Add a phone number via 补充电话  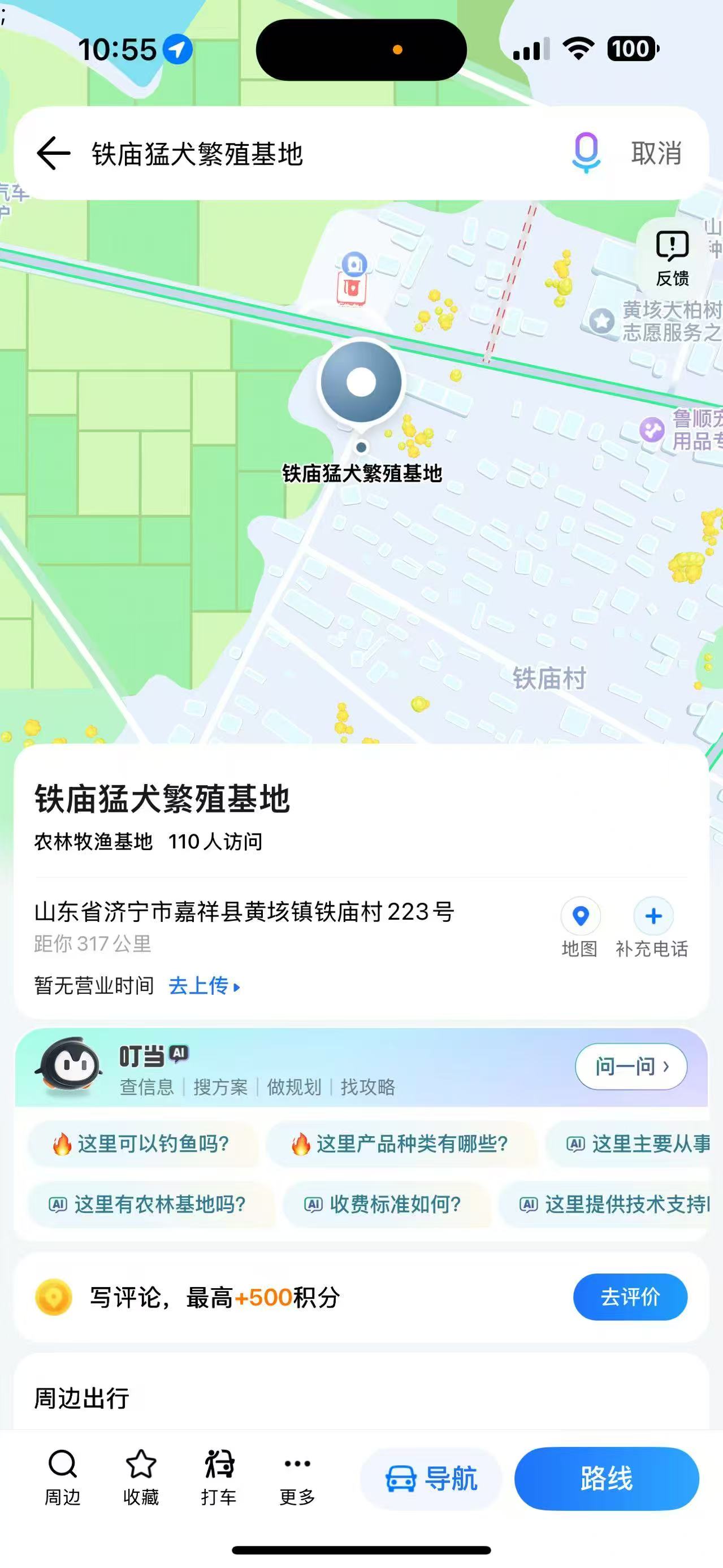pyautogui.click(x=652, y=926)
